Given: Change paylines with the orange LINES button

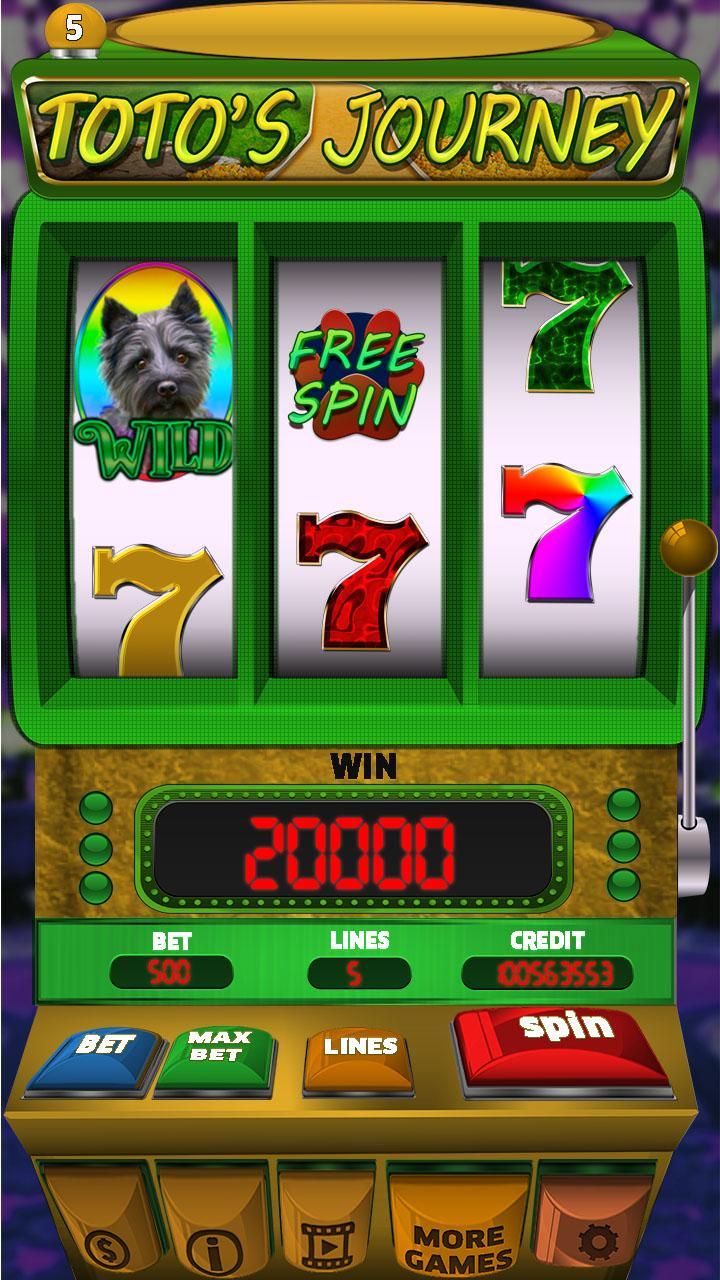Looking at the screenshot, I should tap(360, 1056).
